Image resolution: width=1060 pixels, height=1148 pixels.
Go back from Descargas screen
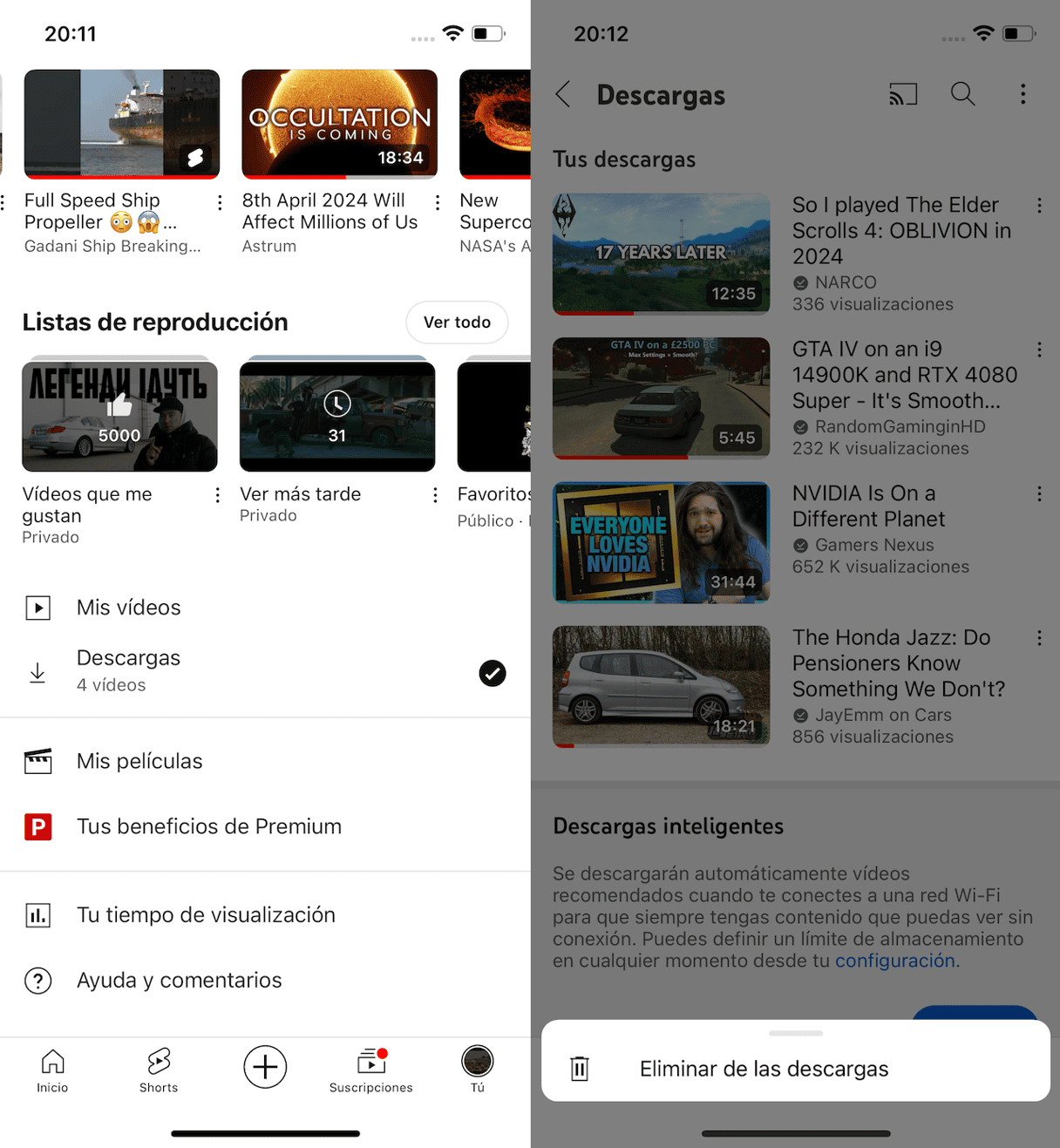click(563, 94)
